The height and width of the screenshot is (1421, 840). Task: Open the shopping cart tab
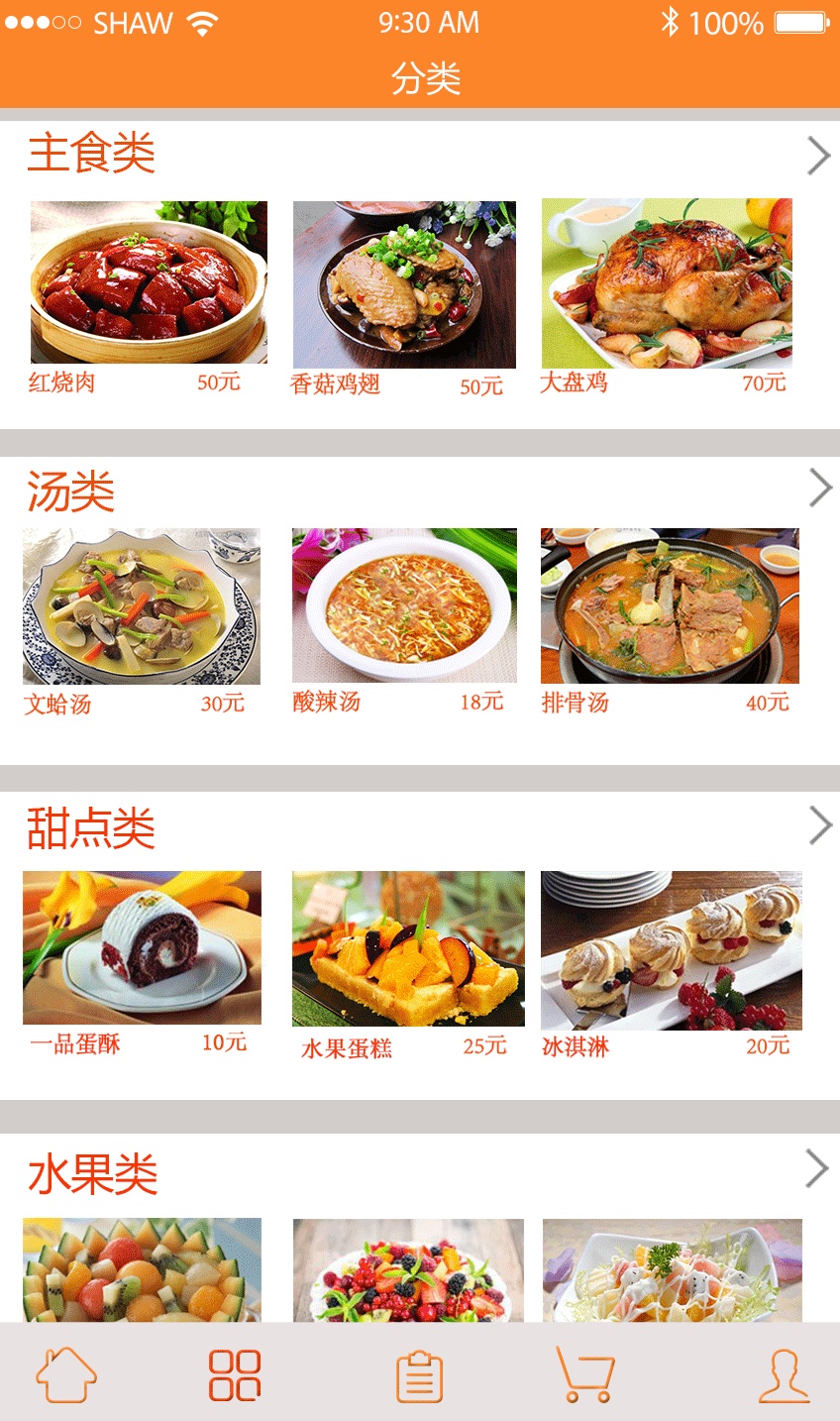585,1375
